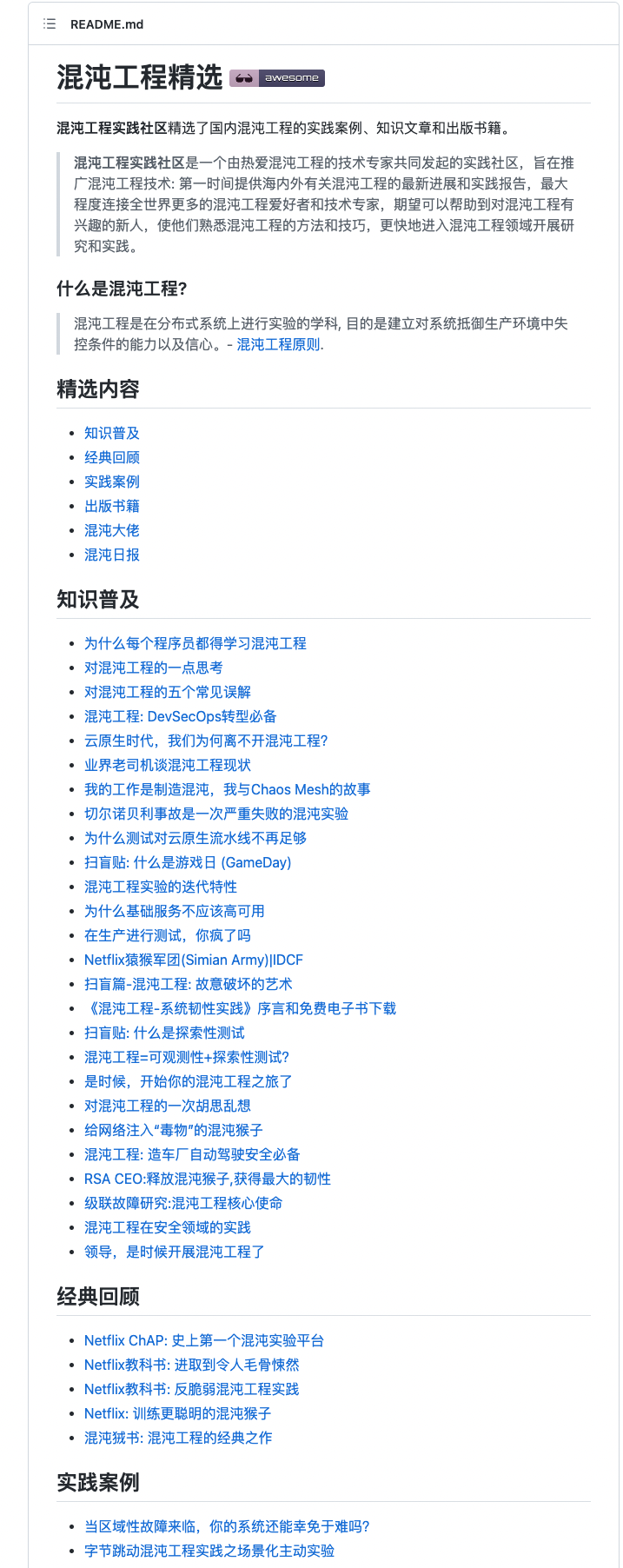
Task: Read 我的工作是制造混沌，我与Chaos Mesh的故事
Action: tap(227, 789)
